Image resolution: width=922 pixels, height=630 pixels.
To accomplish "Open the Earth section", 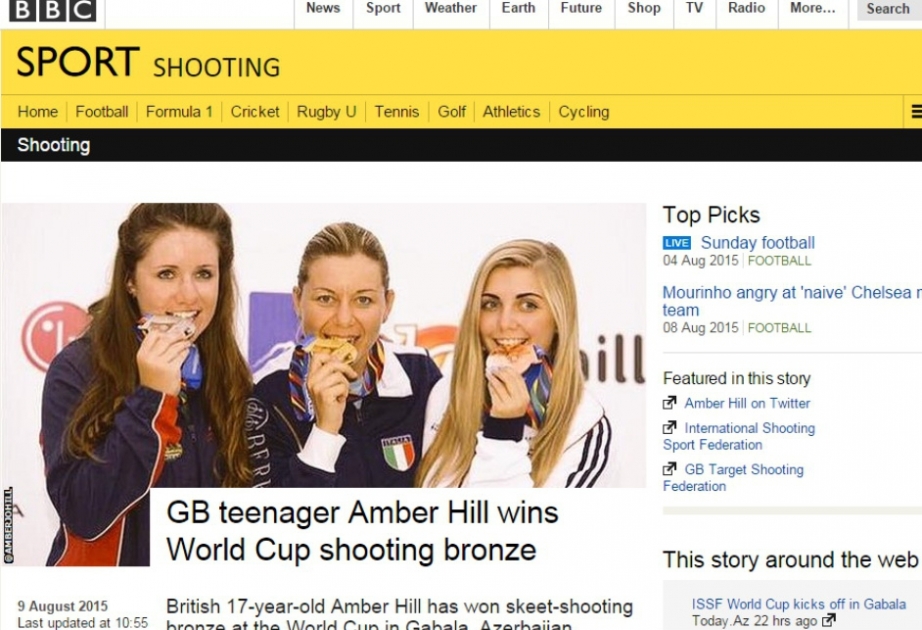I will point(518,8).
